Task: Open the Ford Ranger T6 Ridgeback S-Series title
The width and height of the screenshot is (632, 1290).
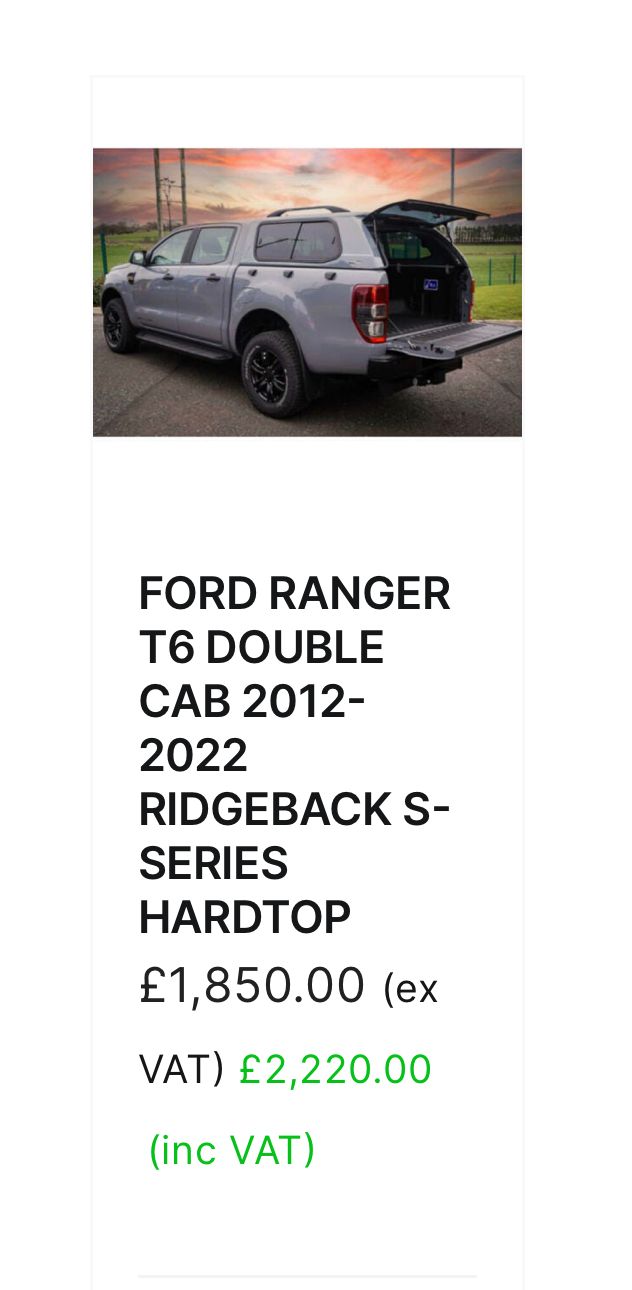Action: pyautogui.click(x=295, y=756)
